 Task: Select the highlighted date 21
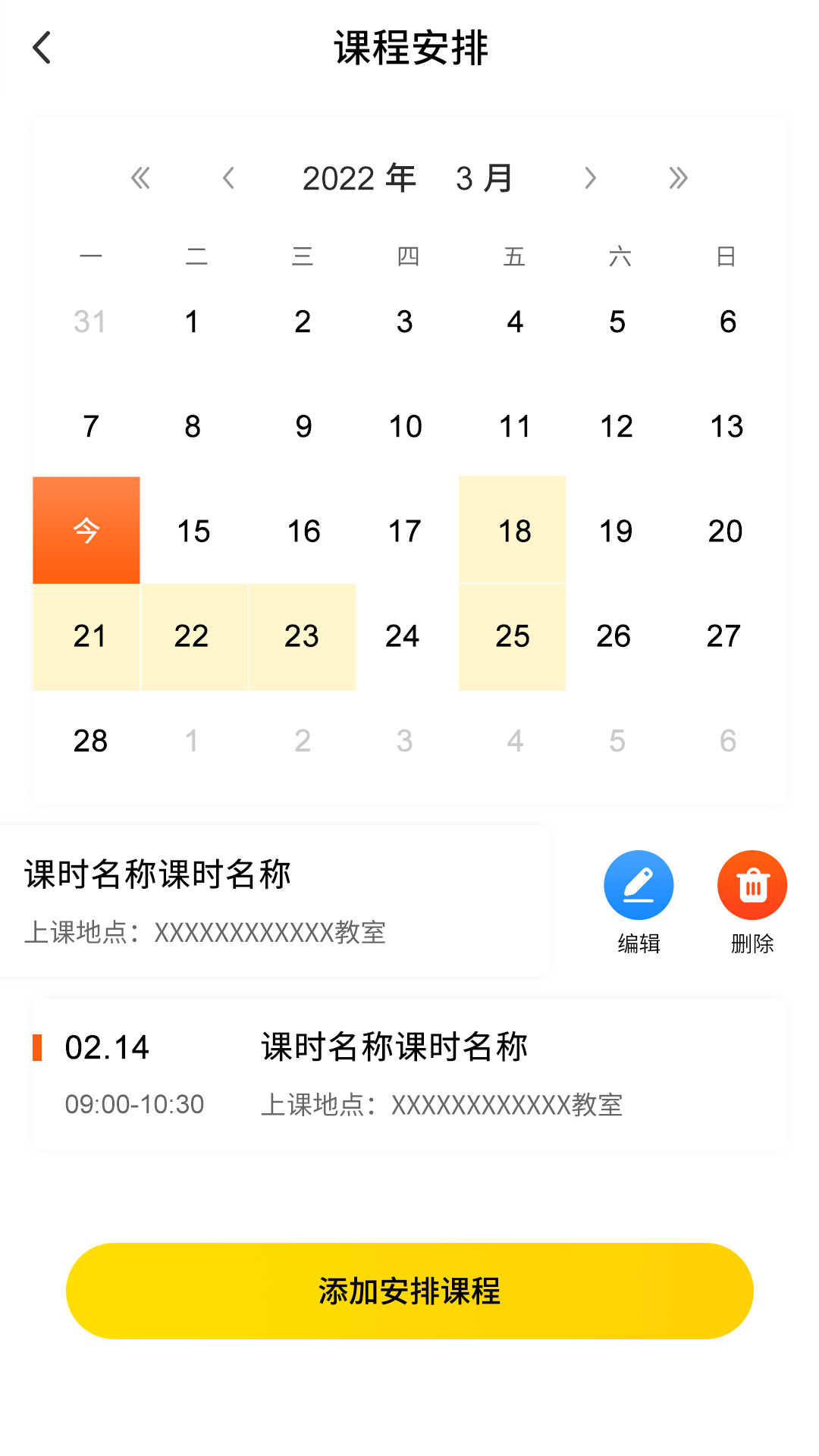(88, 636)
